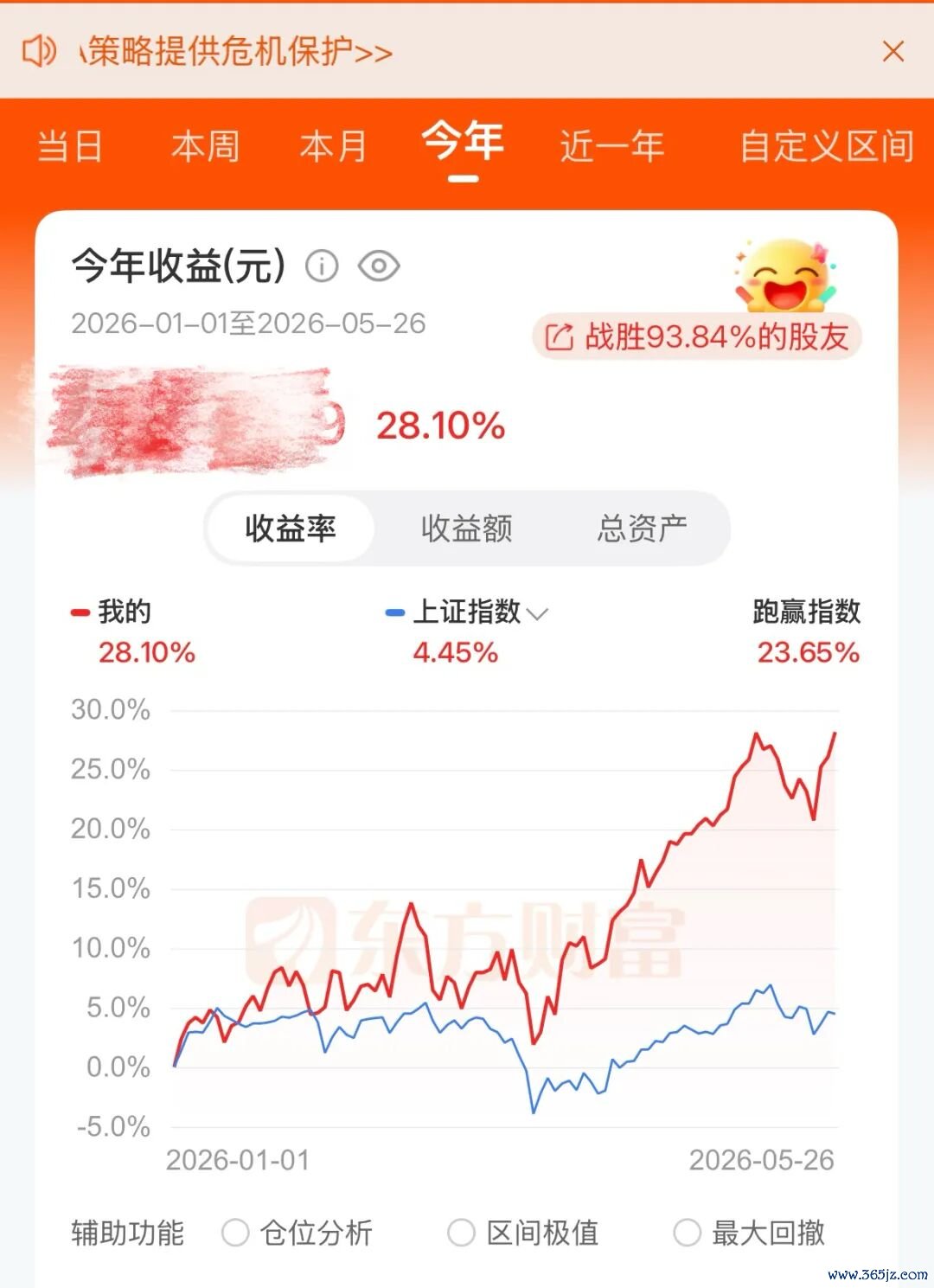Open the 策略提供危机保护 announcement link
The width and height of the screenshot is (934, 1288).
[237, 52]
